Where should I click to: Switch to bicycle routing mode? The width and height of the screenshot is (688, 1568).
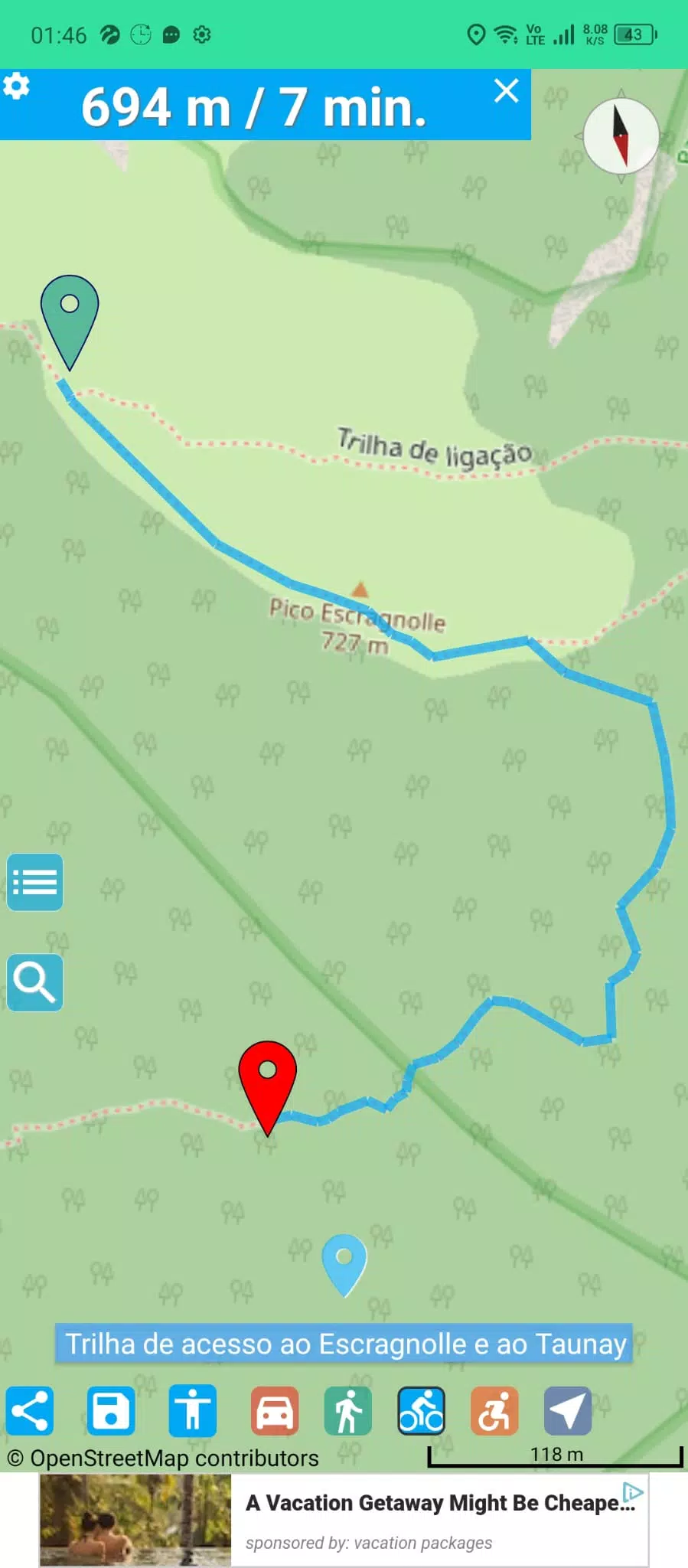[x=421, y=1410]
